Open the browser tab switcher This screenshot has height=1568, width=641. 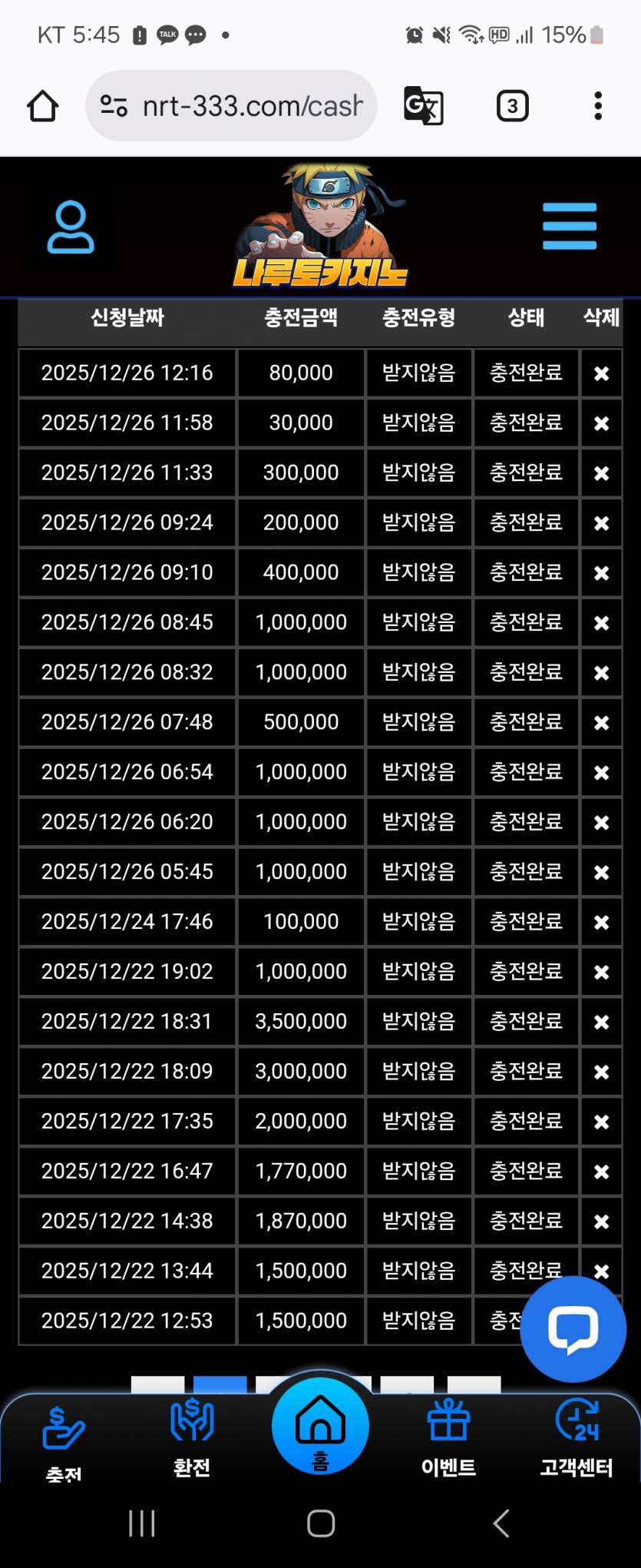512,106
